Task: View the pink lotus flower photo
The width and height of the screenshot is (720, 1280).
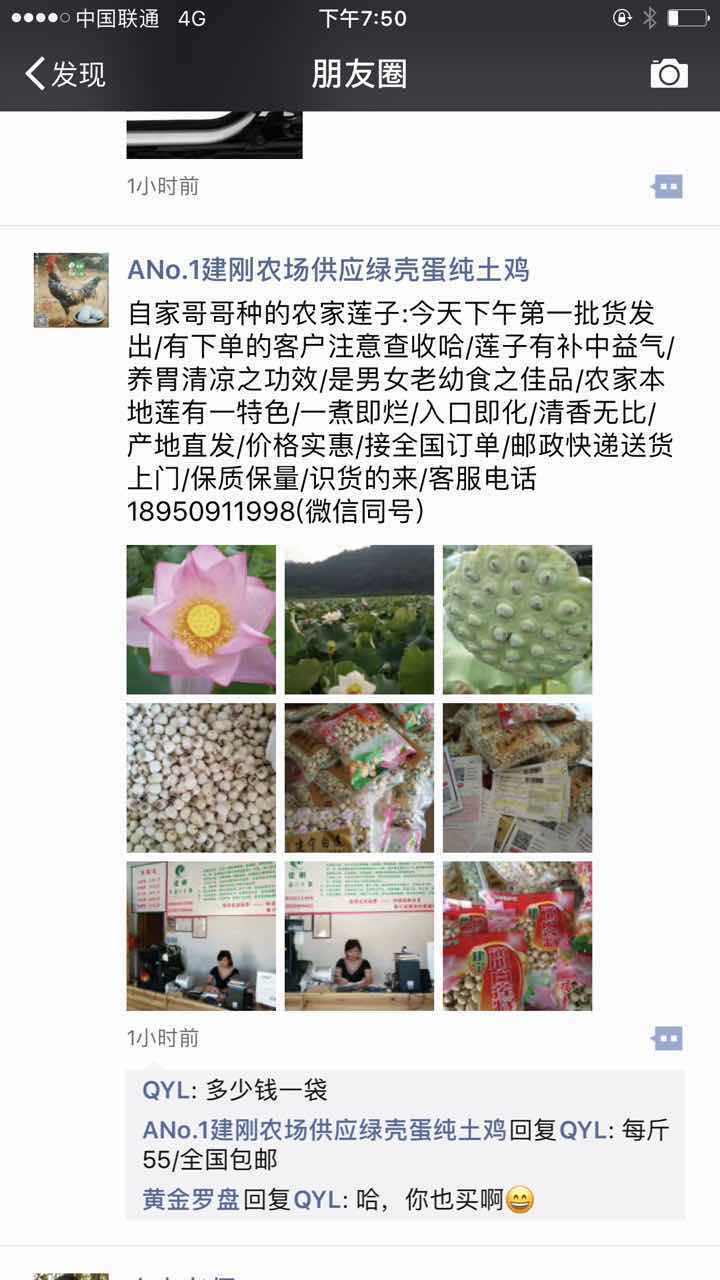Action: click(x=201, y=619)
